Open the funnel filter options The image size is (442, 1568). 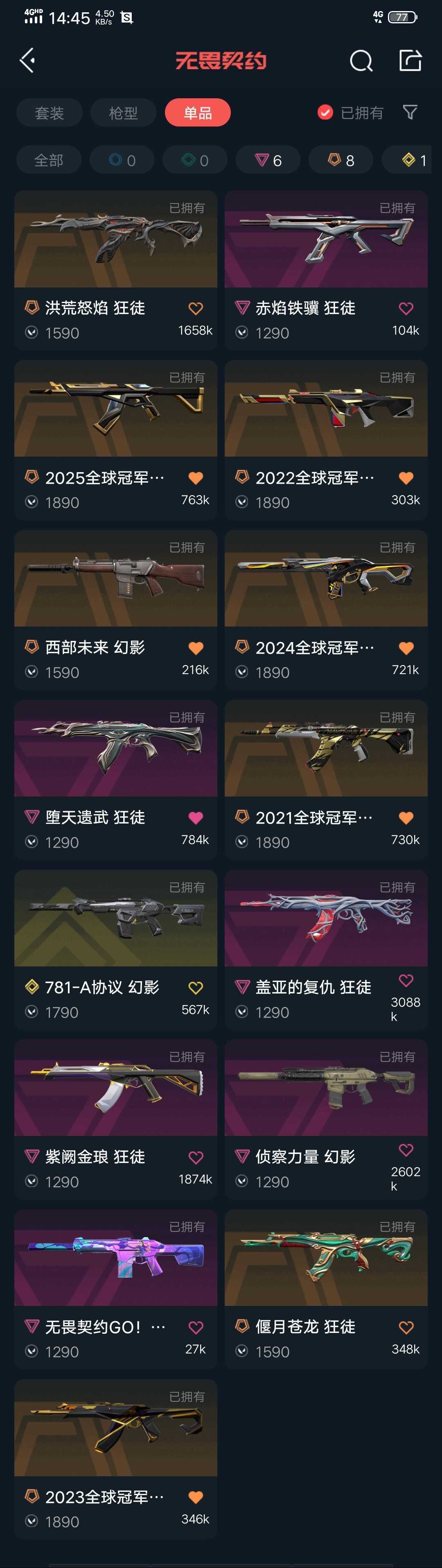pos(410,112)
